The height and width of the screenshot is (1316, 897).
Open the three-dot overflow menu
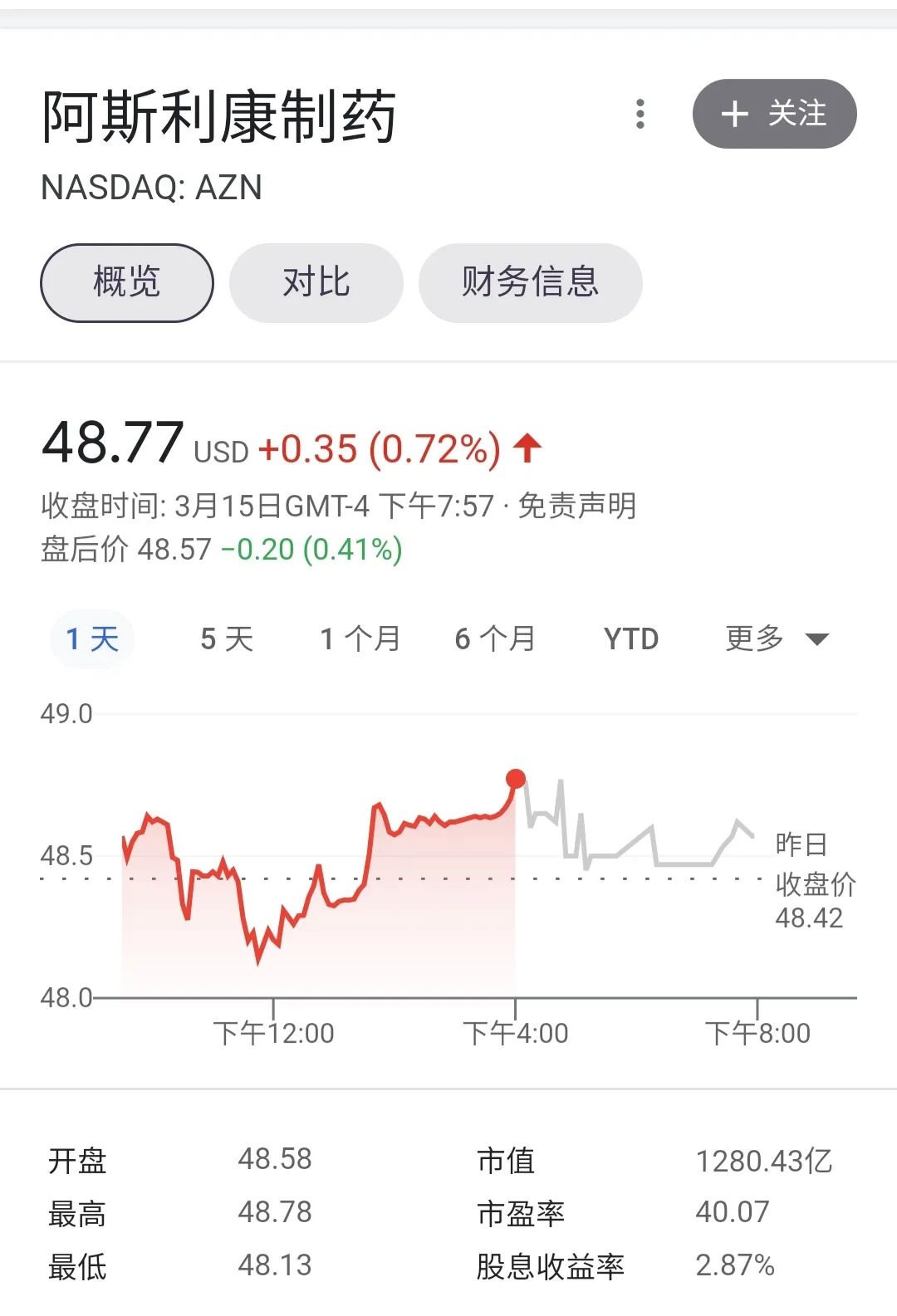tap(640, 114)
